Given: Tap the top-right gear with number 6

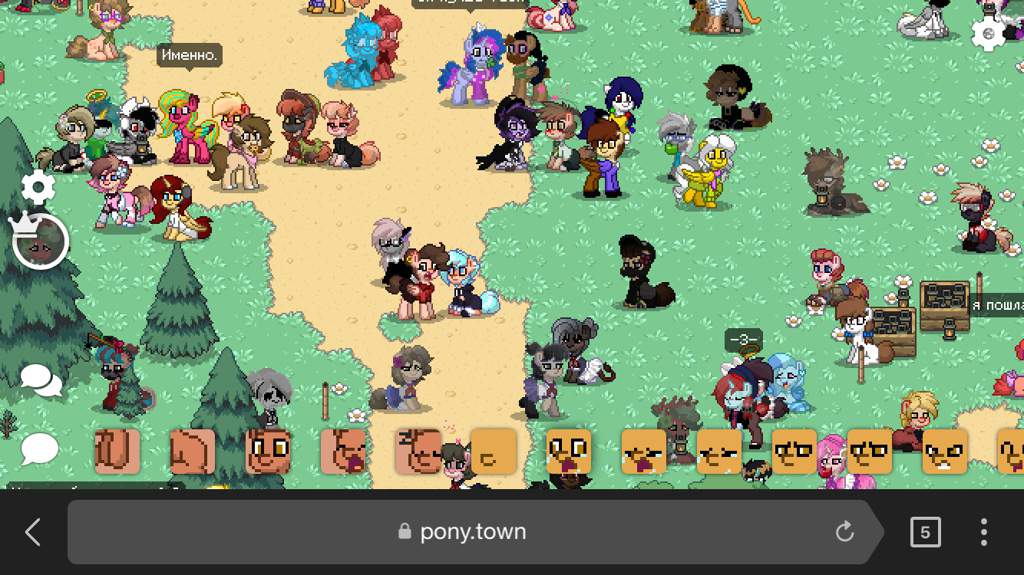Looking at the screenshot, I should click(x=988, y=33).
